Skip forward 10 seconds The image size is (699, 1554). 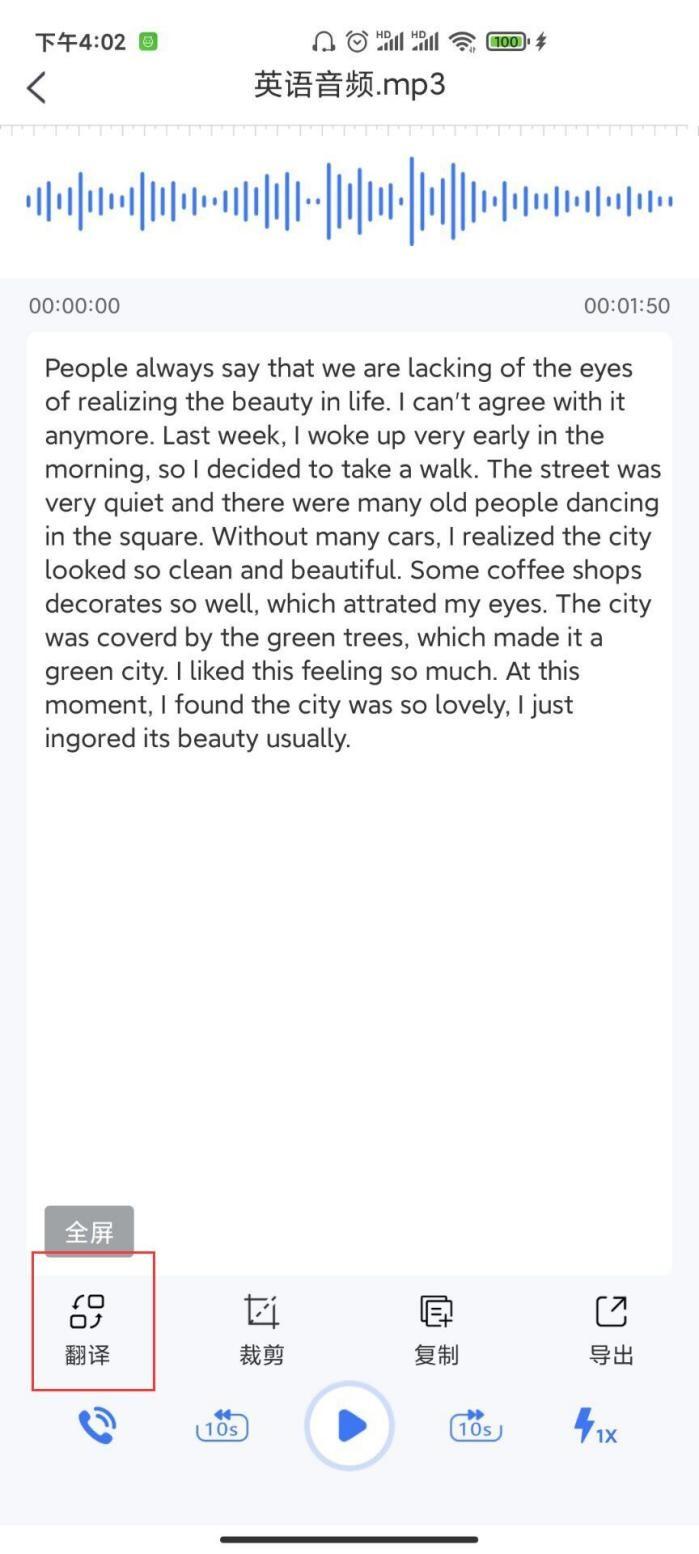(x=476, y=1426)
